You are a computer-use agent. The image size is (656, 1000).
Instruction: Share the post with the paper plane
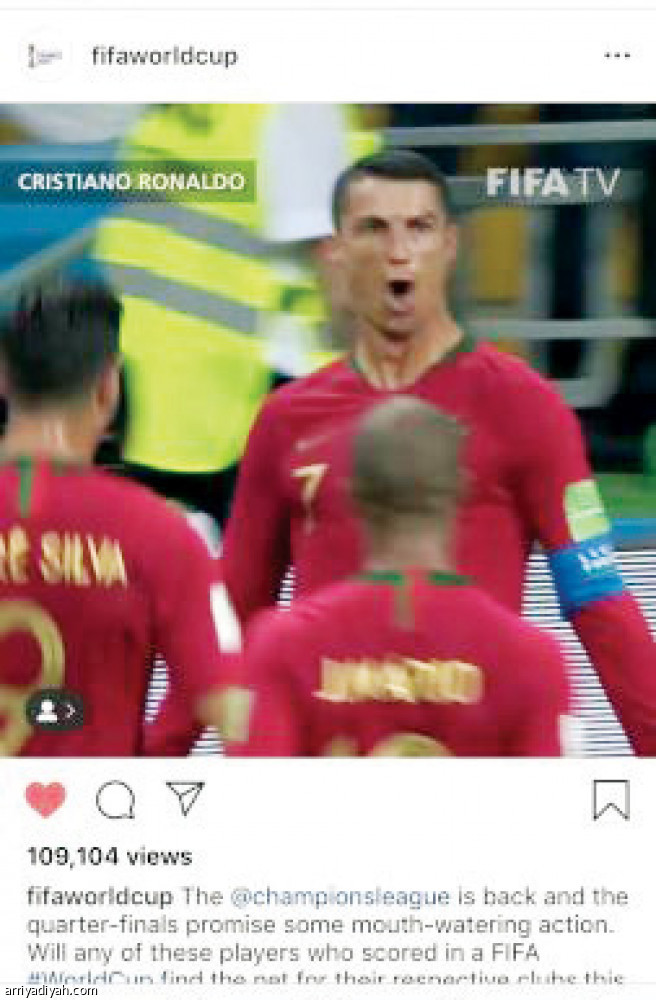tap(185, 798)
